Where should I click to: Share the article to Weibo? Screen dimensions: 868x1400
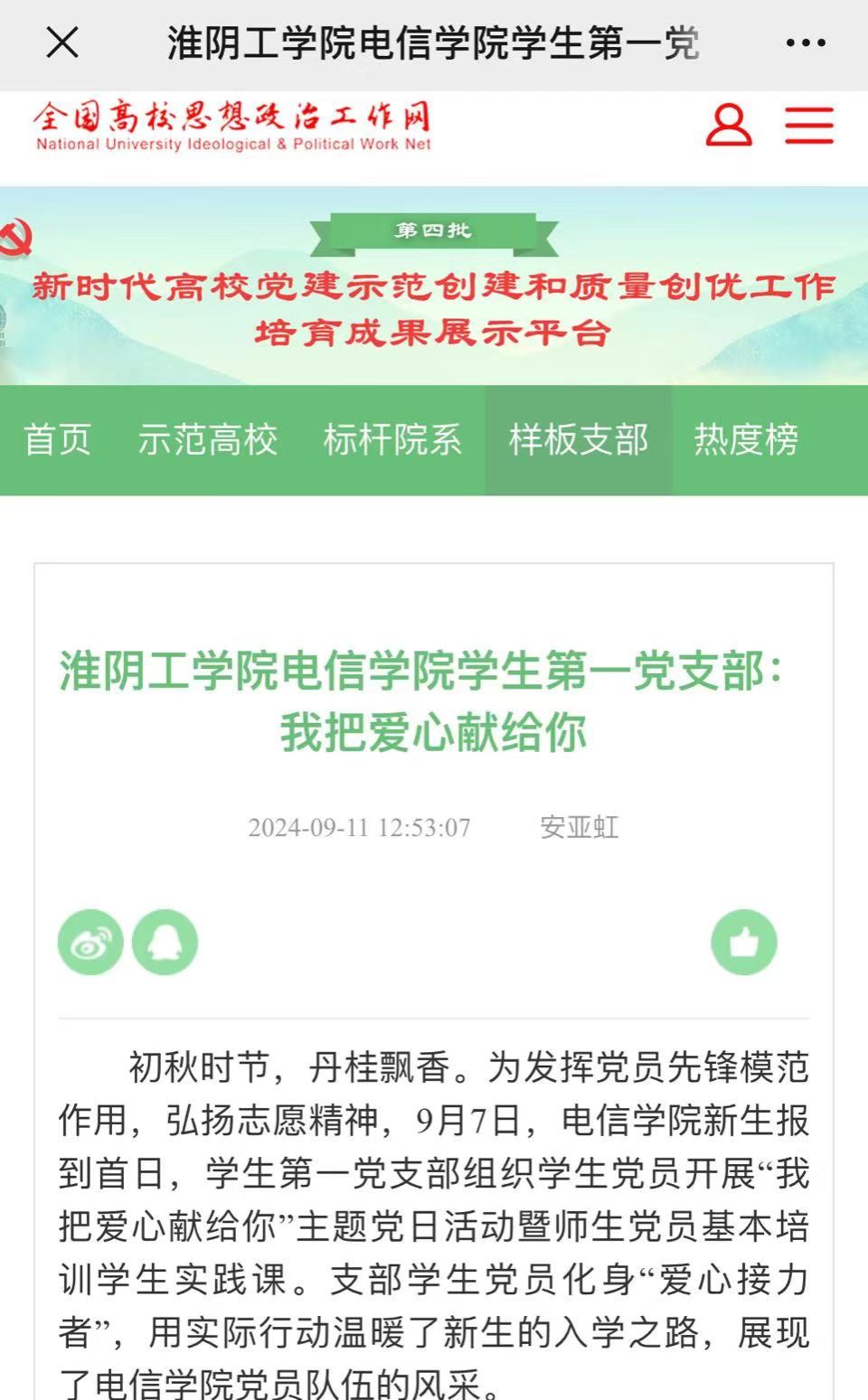pos(90,942)
